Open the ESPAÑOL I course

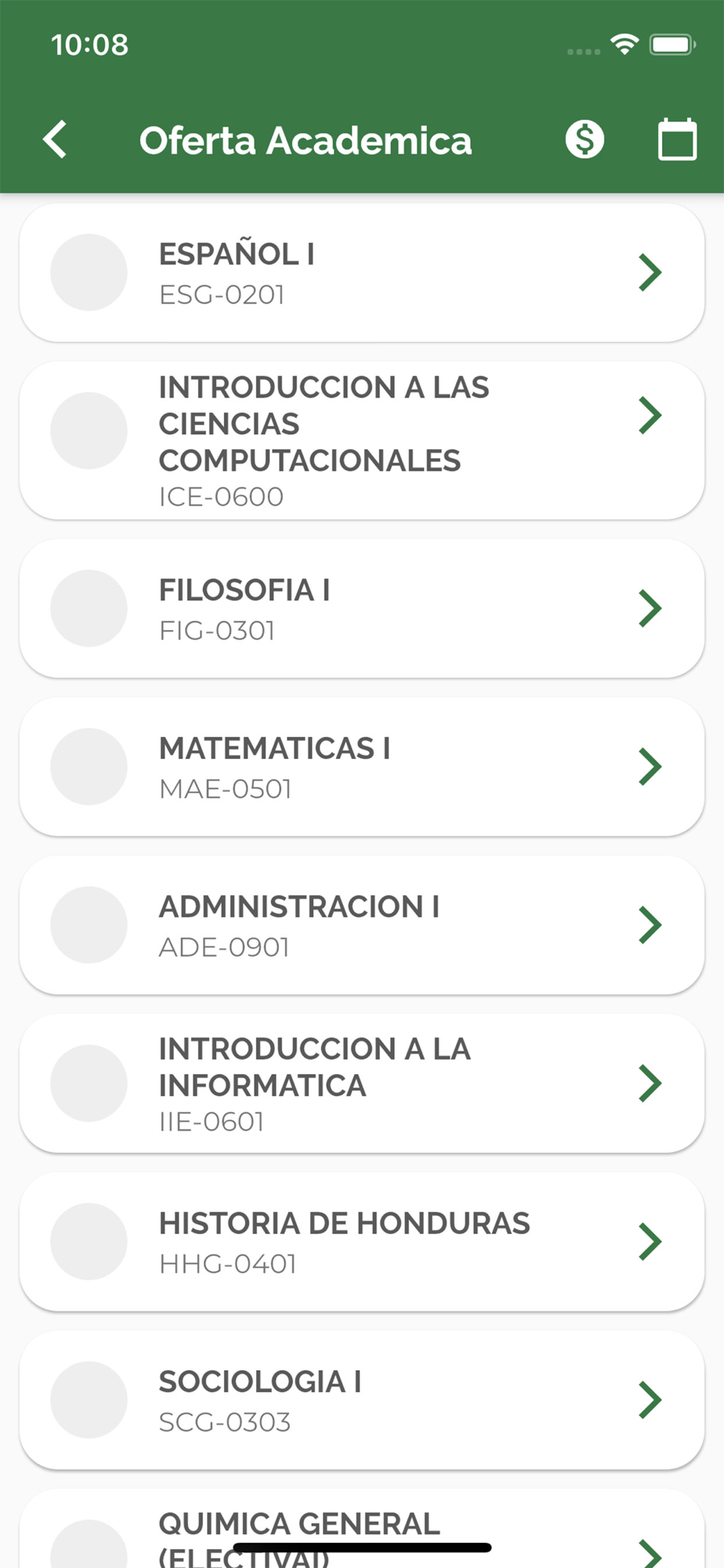tap(362, 273)
